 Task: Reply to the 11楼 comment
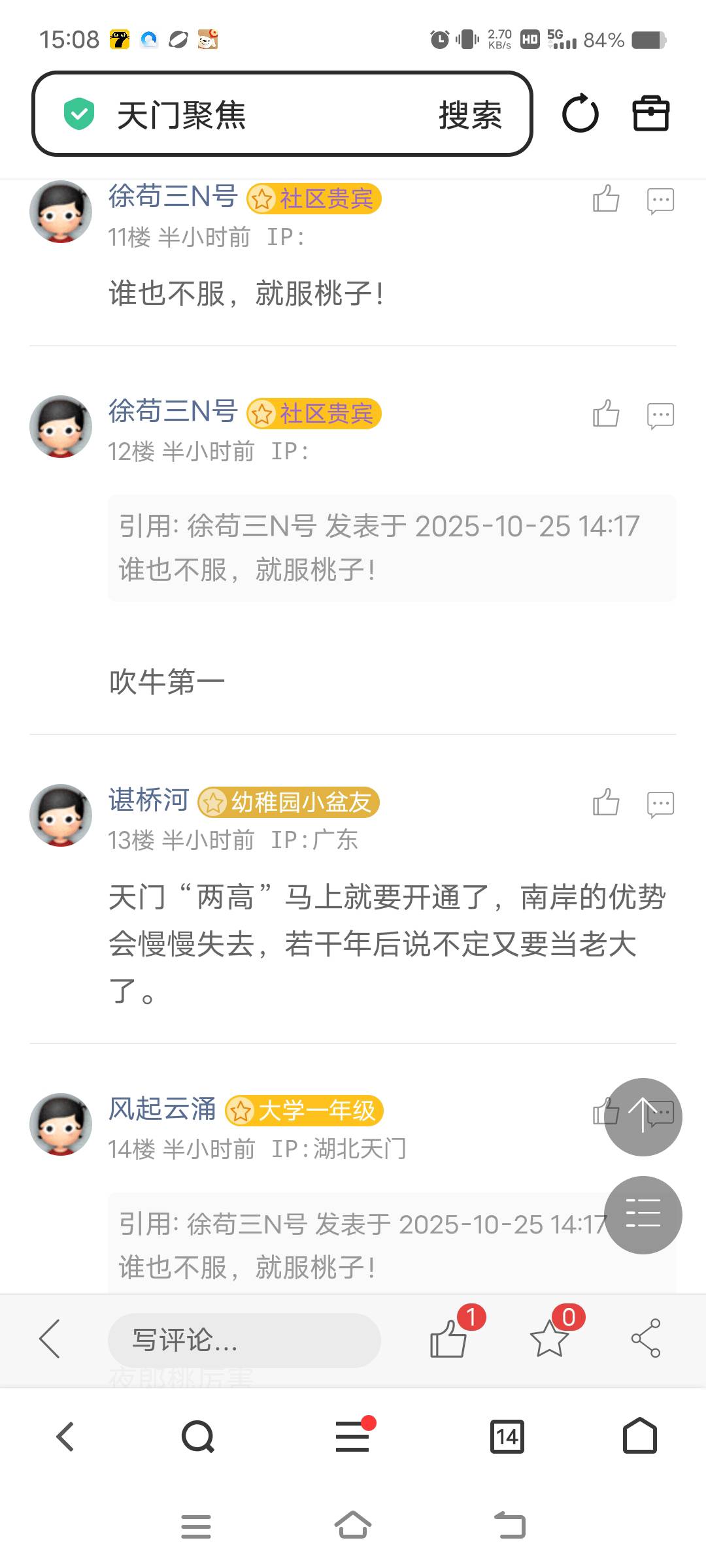pyautogui.click(x=660, y=201)
